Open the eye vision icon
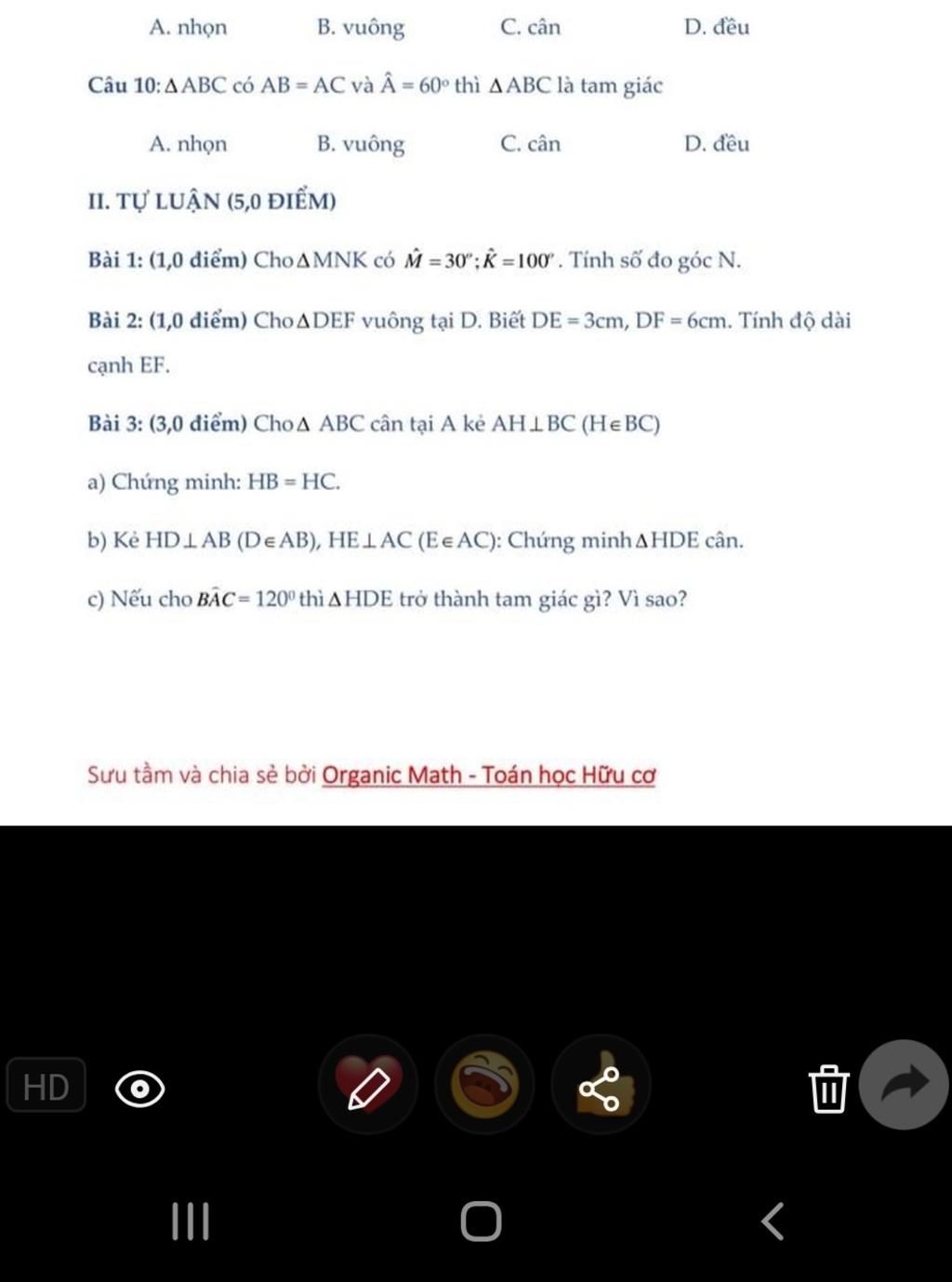Viewport: 952px width, 1282px height. [140, 1088]
